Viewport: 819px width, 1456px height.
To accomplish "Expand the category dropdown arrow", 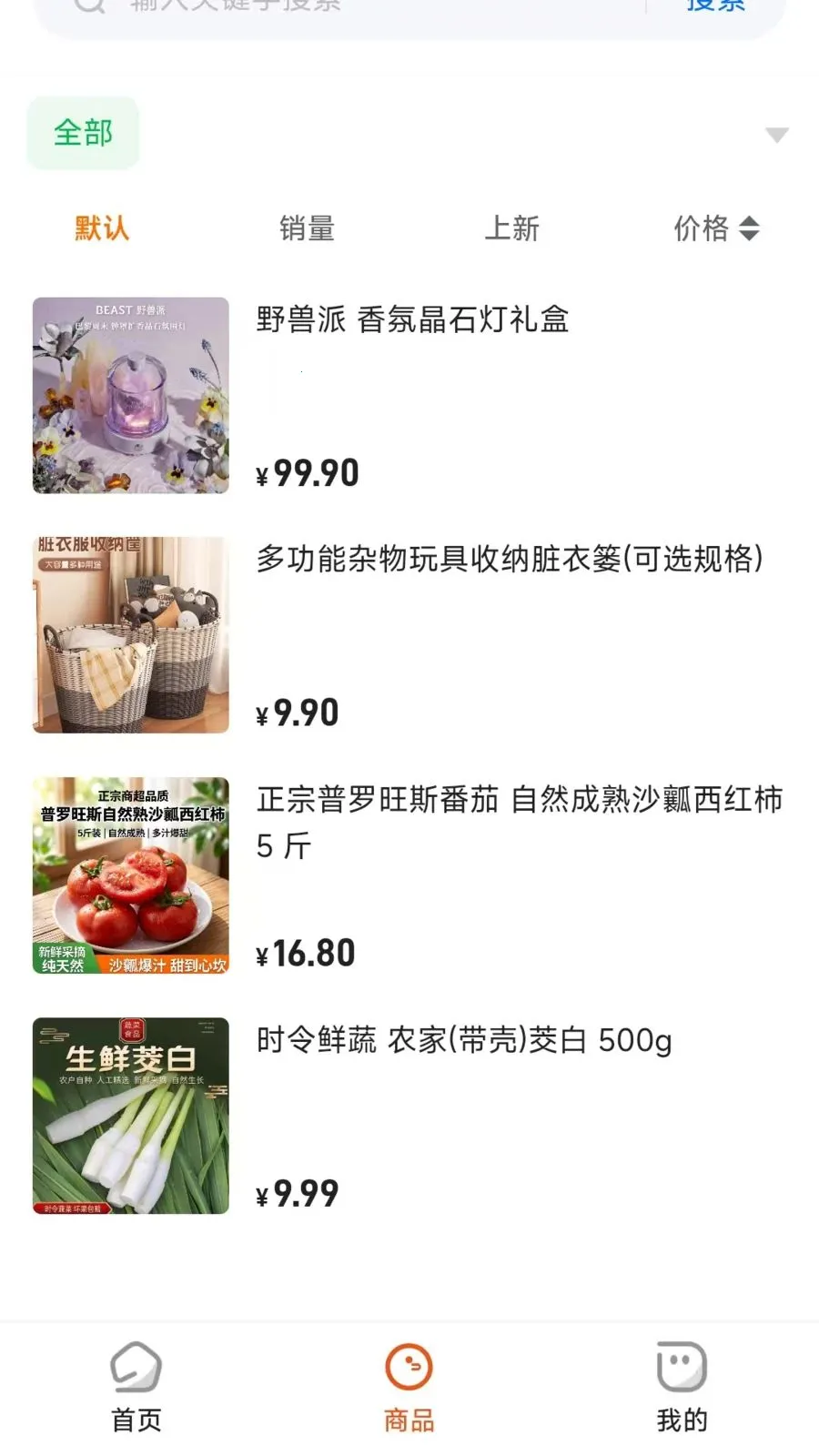I will click(x=776, y=136).
